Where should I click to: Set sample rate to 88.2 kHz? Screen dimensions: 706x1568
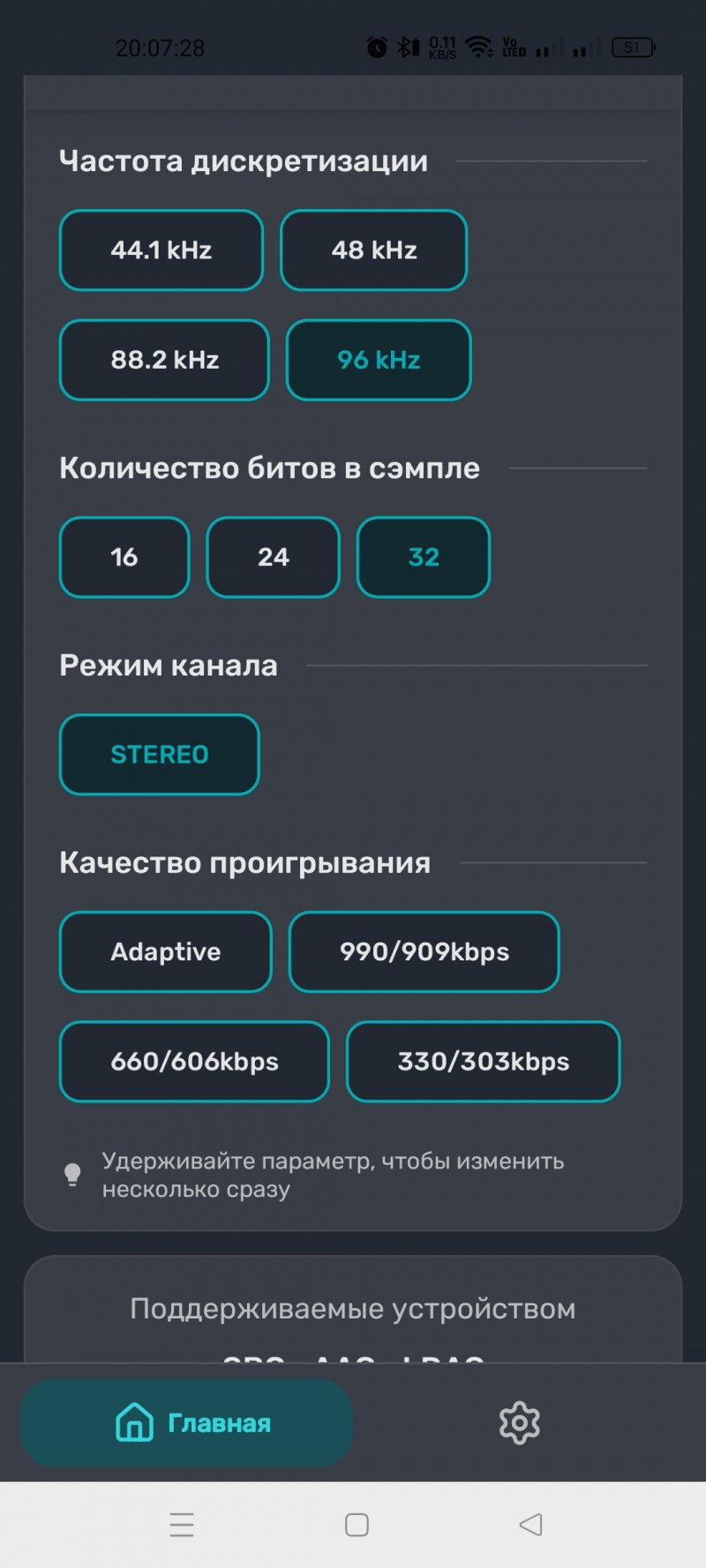point(164,360)
